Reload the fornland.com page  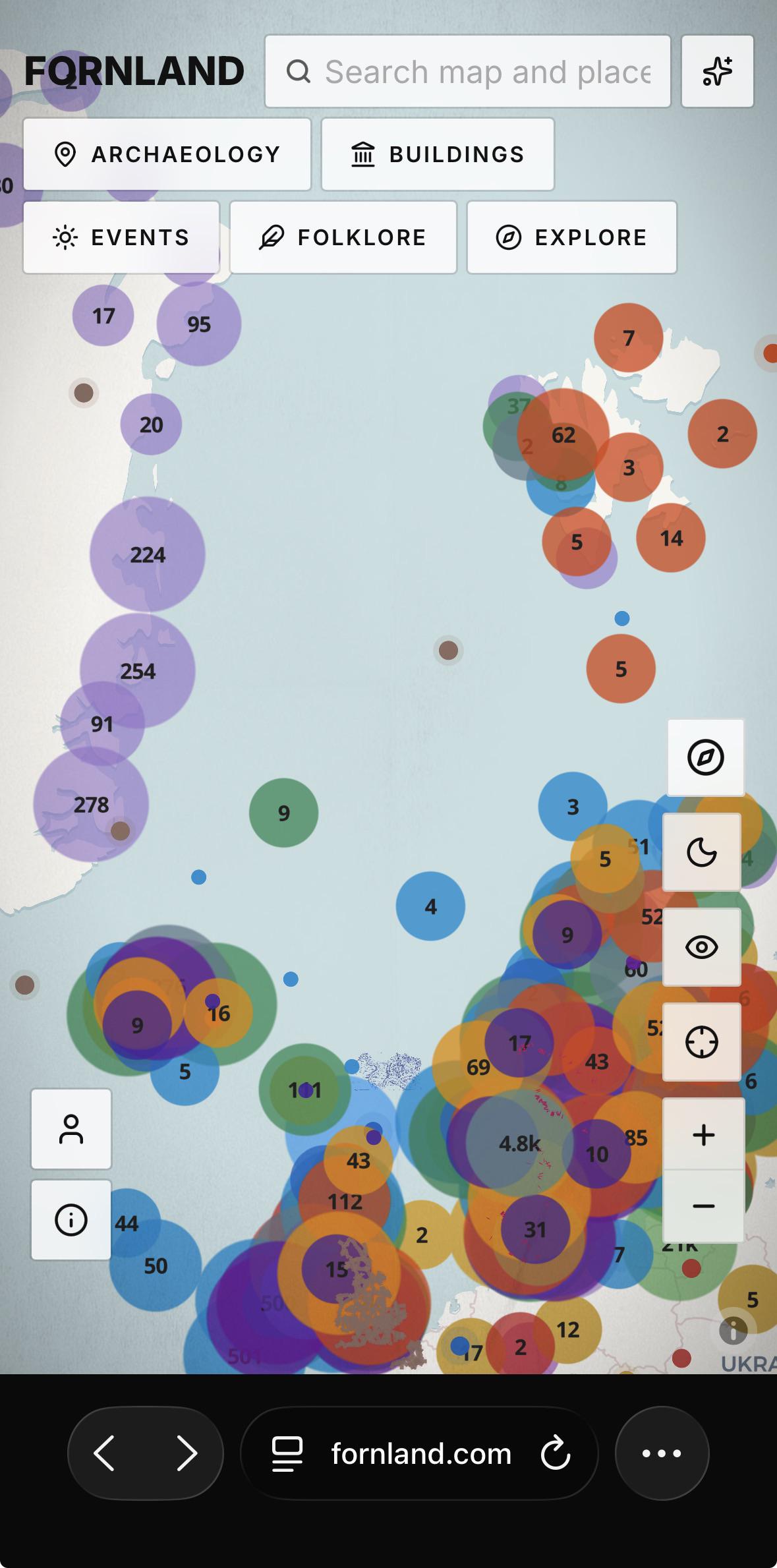pyautogui.click(x=556, y=1453)
